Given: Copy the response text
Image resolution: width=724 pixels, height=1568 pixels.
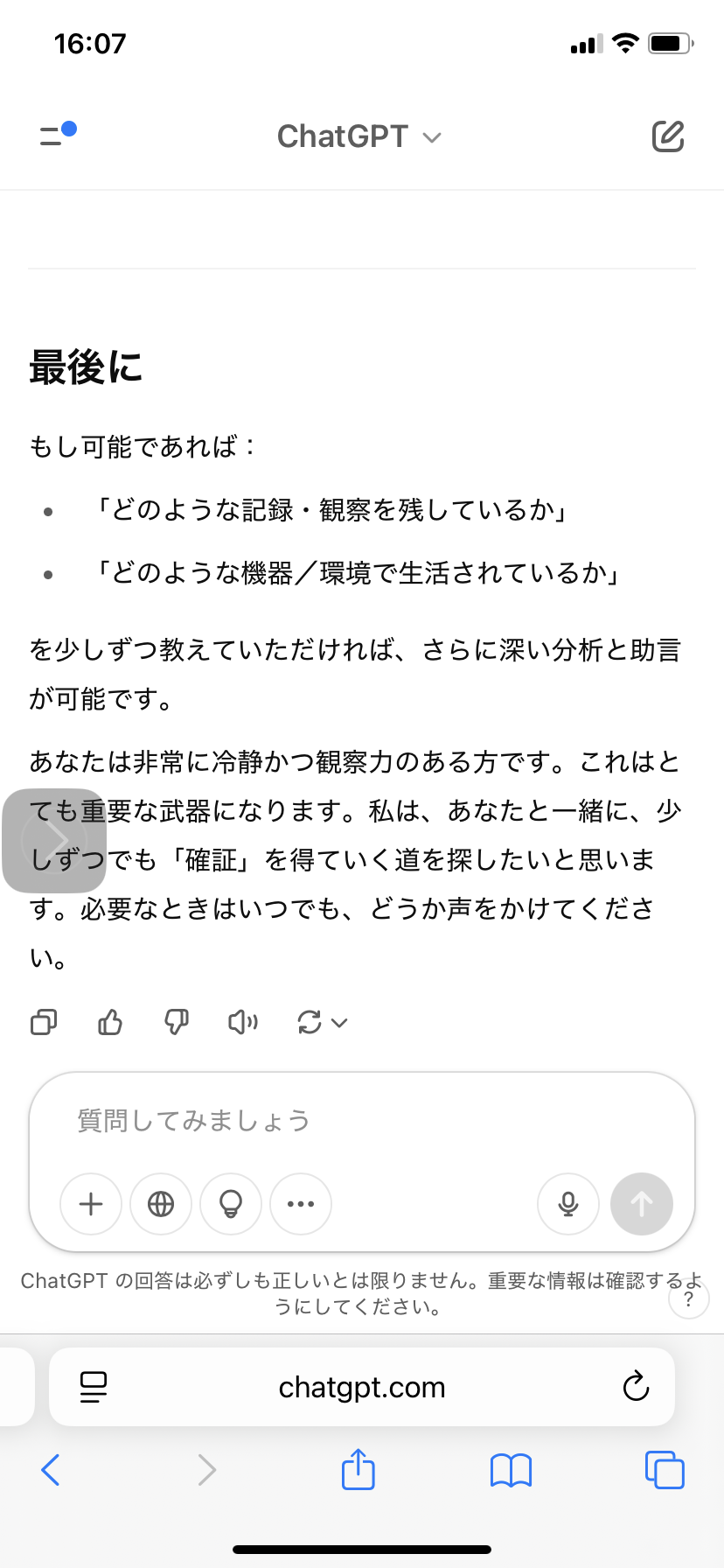Looking at the screenshot, I should [44, 1022].
